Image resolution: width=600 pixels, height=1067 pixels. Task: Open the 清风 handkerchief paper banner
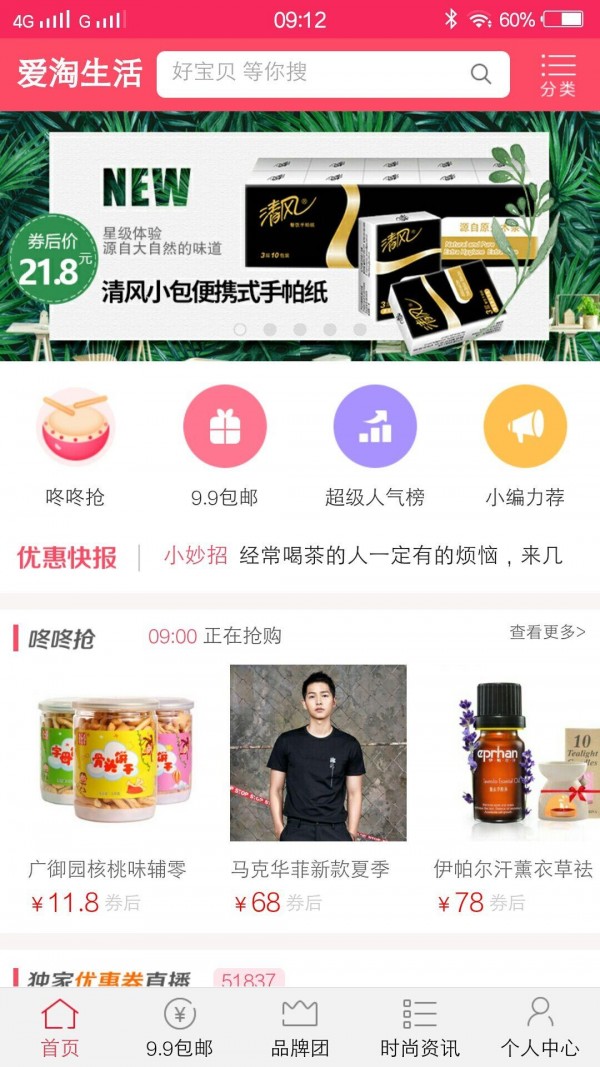tap(300, 235)
